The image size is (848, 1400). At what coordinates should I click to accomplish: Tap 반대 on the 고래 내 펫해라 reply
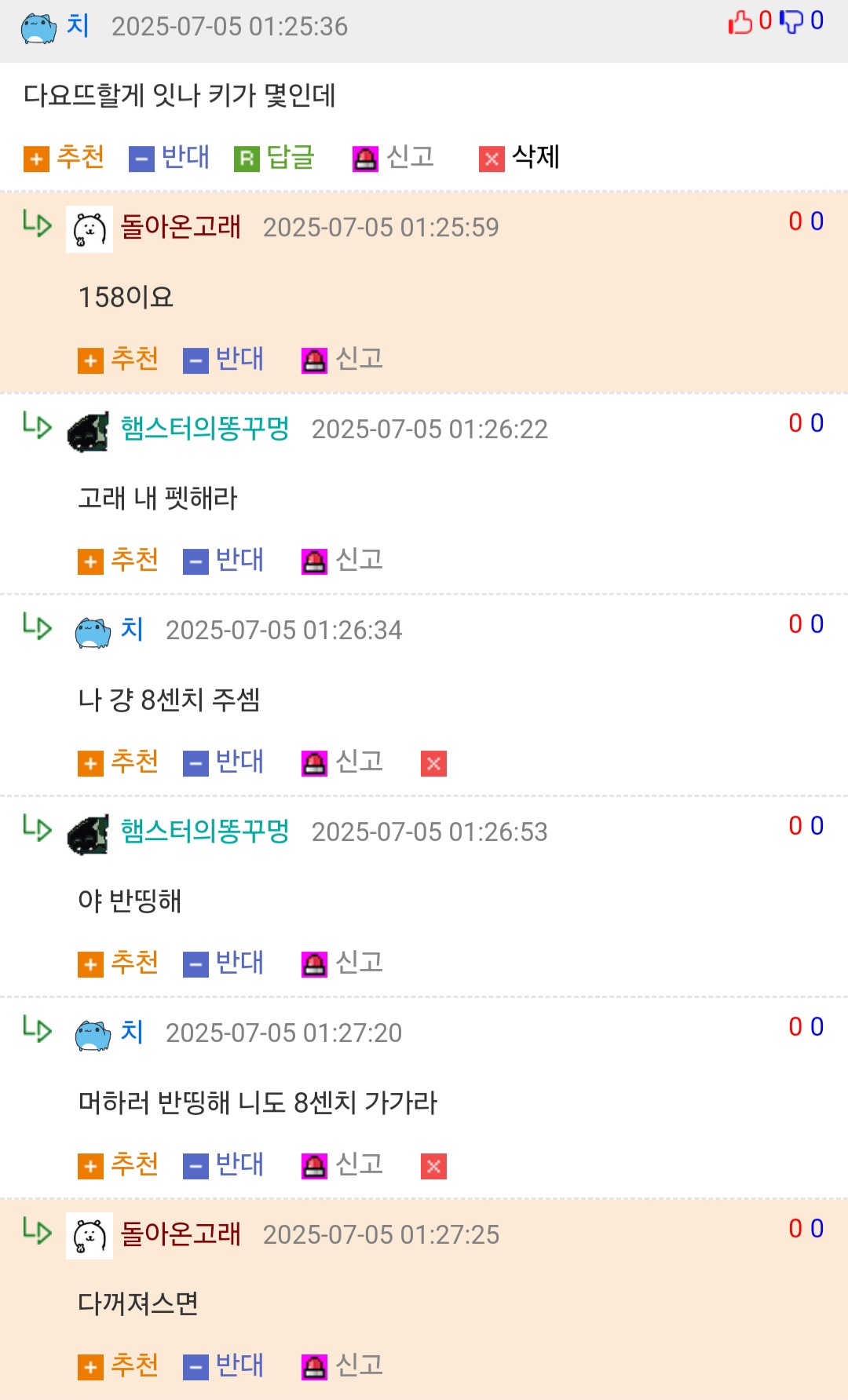tap(224, 561)
